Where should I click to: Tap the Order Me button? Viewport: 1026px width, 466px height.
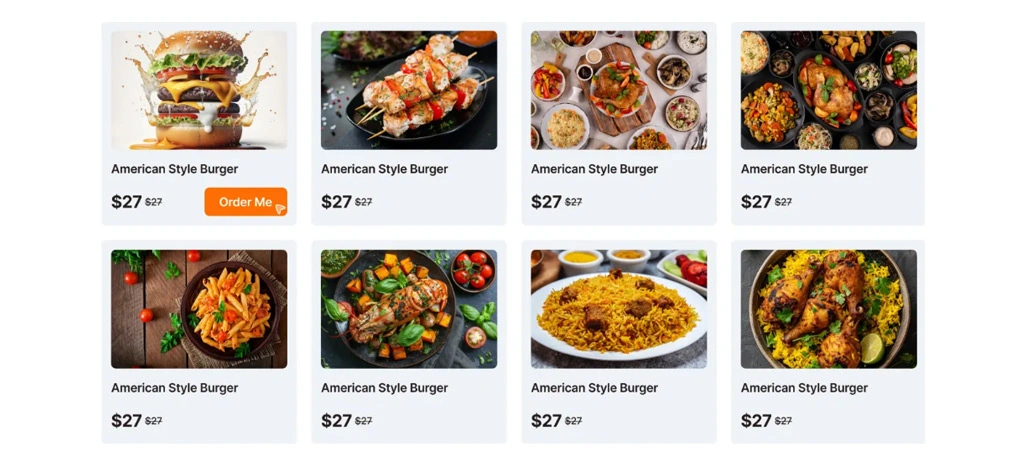[x=245, y=202]
